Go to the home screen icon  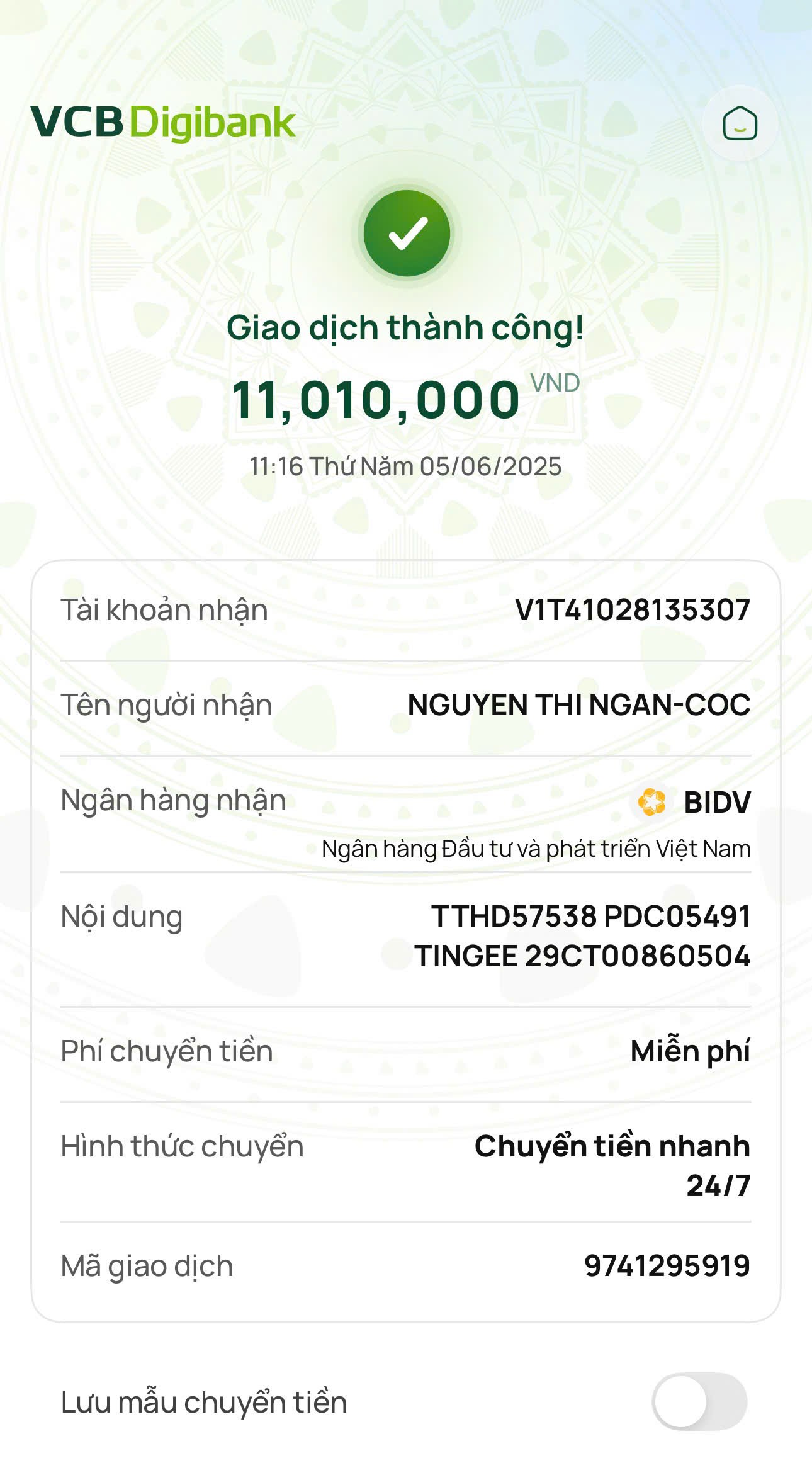(740, 123)
